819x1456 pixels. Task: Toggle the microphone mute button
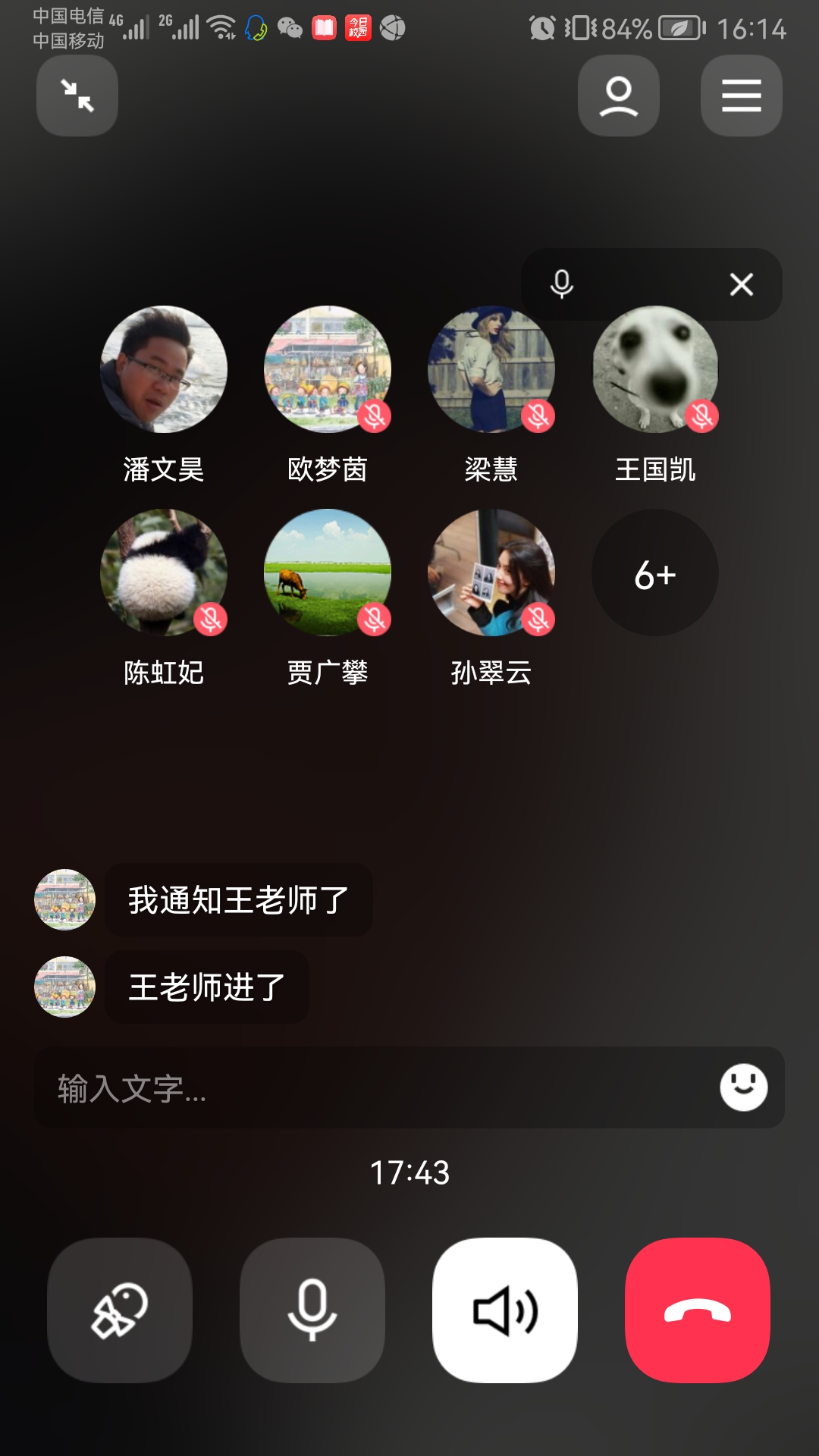pyautogui.click(x=312, y=1310)
